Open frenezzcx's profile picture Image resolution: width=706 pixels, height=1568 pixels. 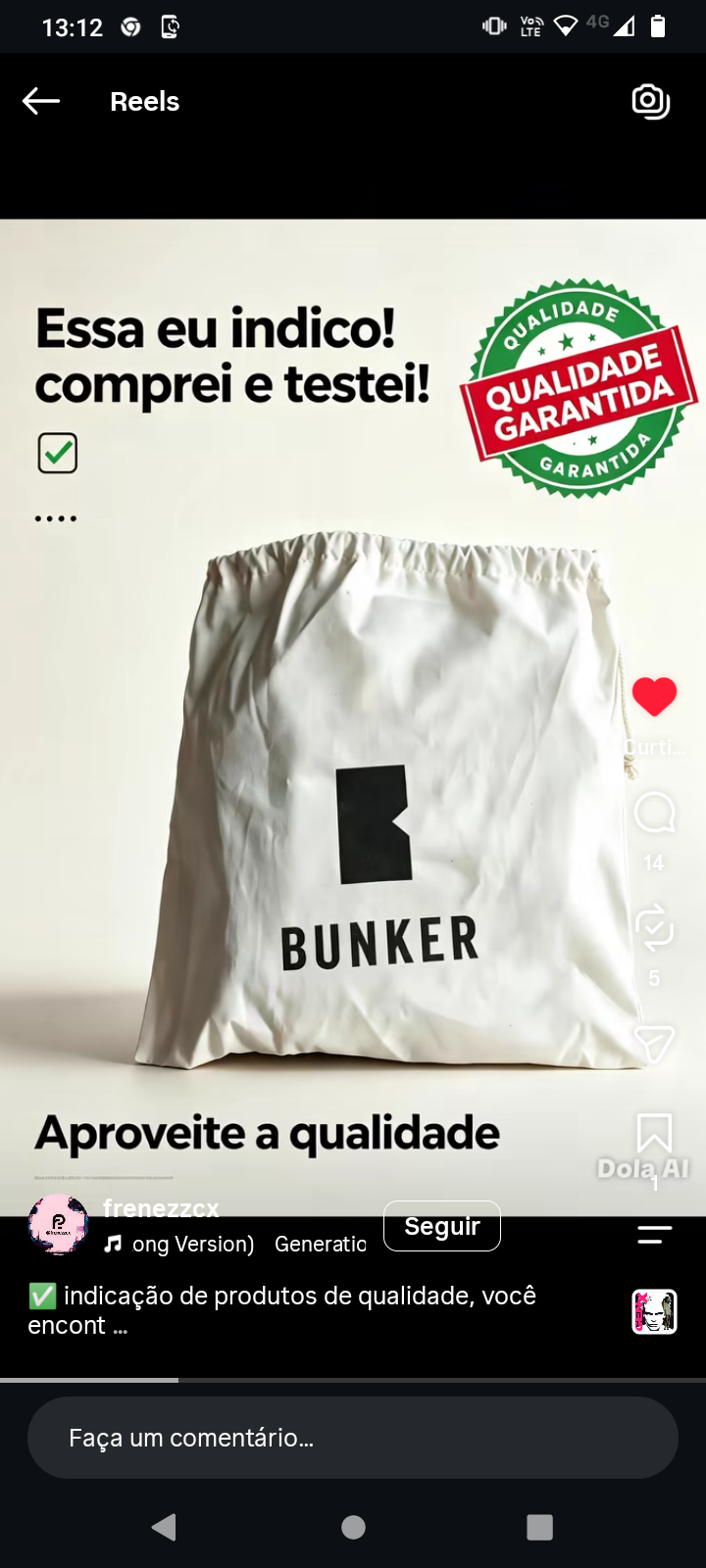click(x=58, y=1224)
